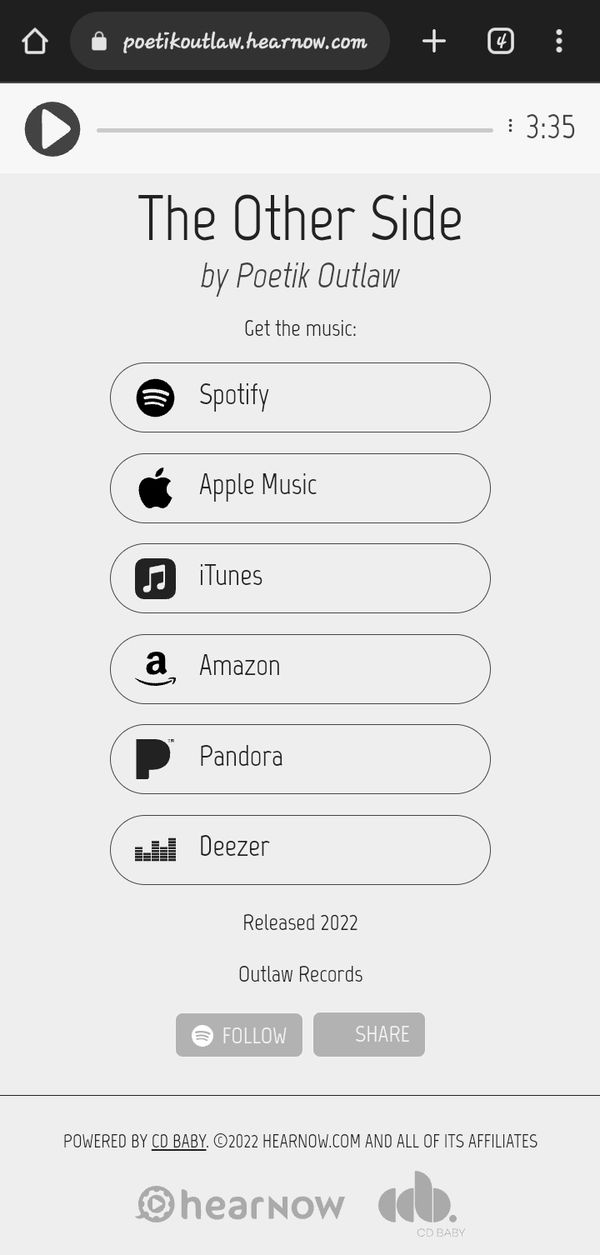This screenshot has height=1255, width=600.
Task: Seek along the audio progress bar
Action: click(x=295, y=130)
